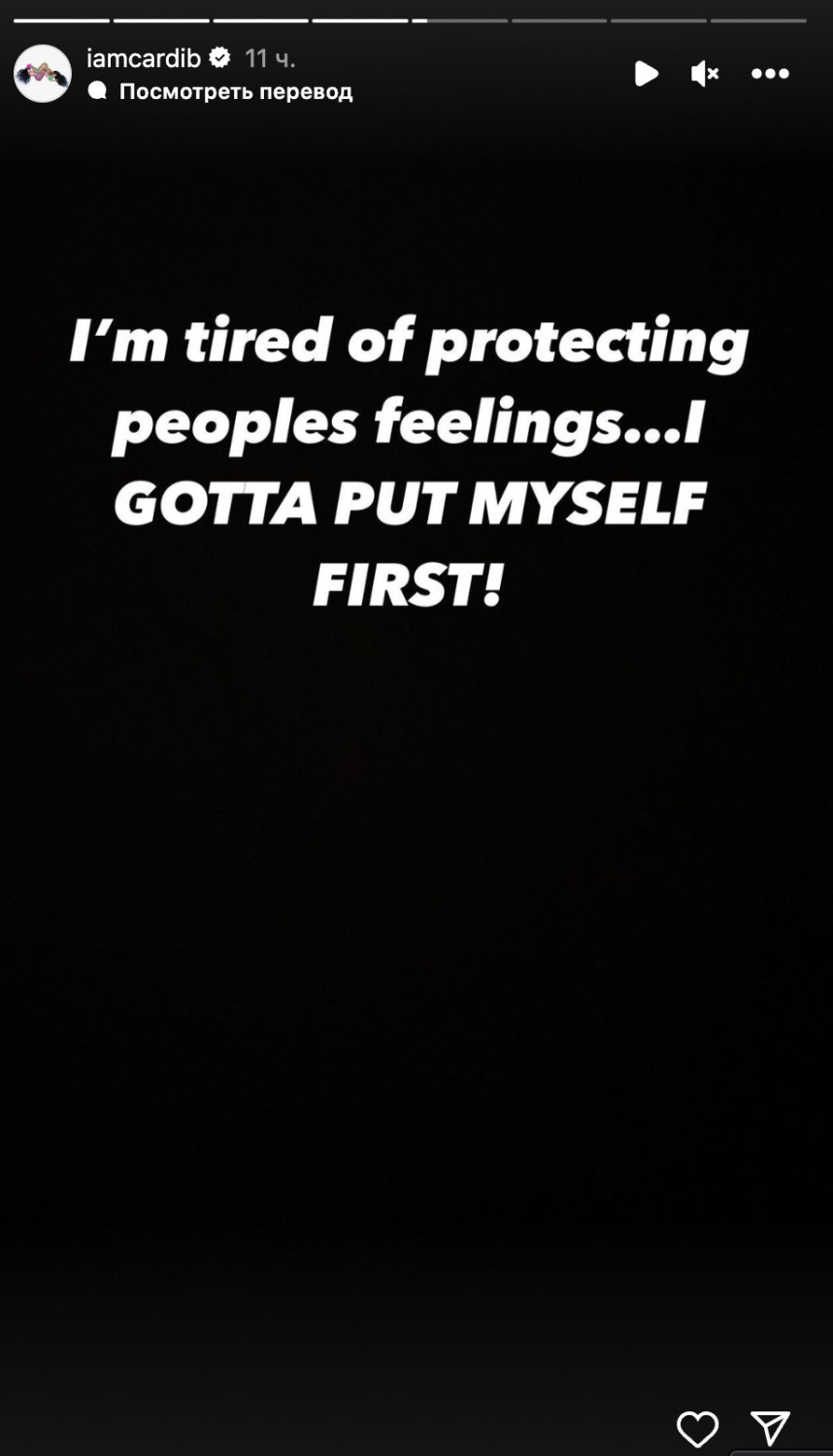This screenshot has width=833, height=1456.
Task: Resume story playback
Action: click(x=646, y=74)
